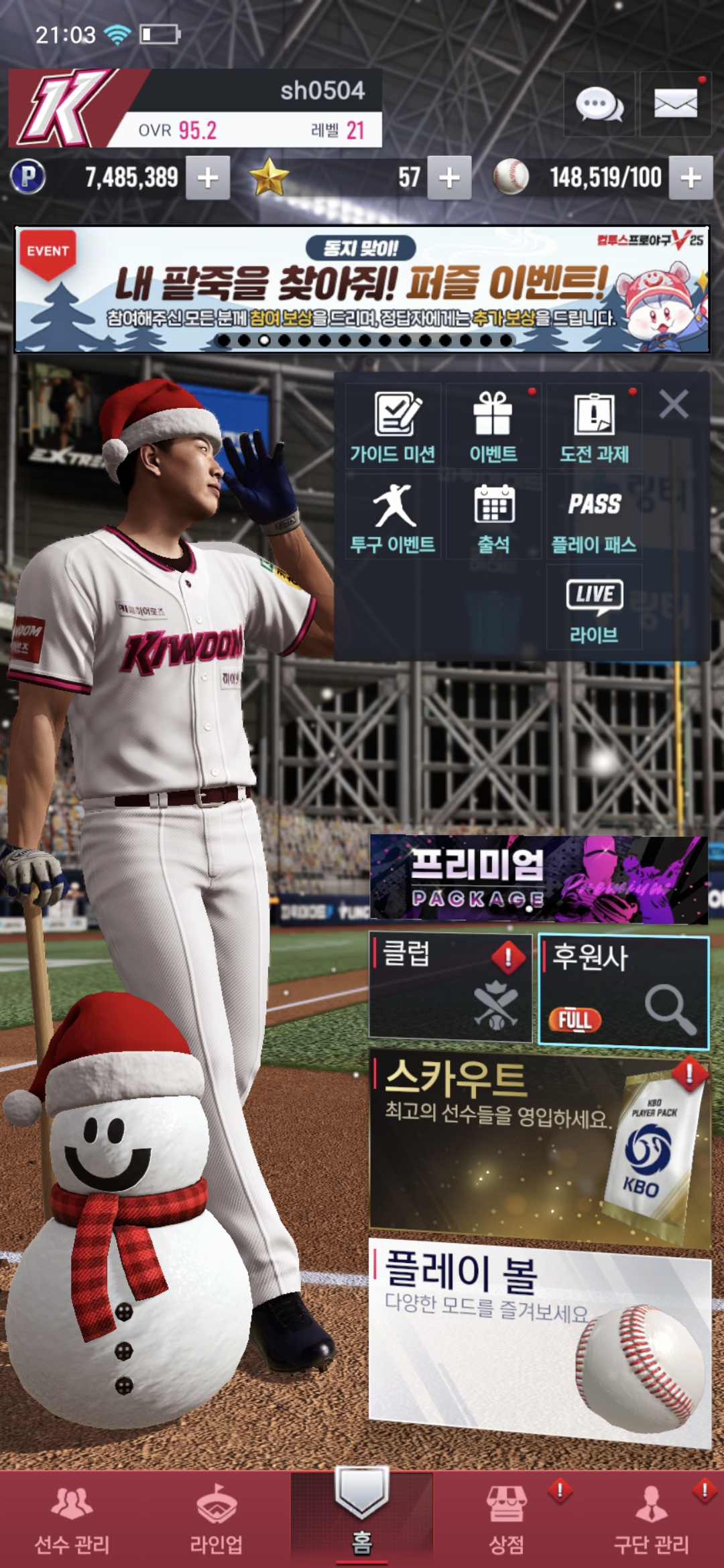Image resolution: width=724 pixels, height=1568 pixels.
Task: Open the 이벤트 gift icon
Action: point(493,426)
